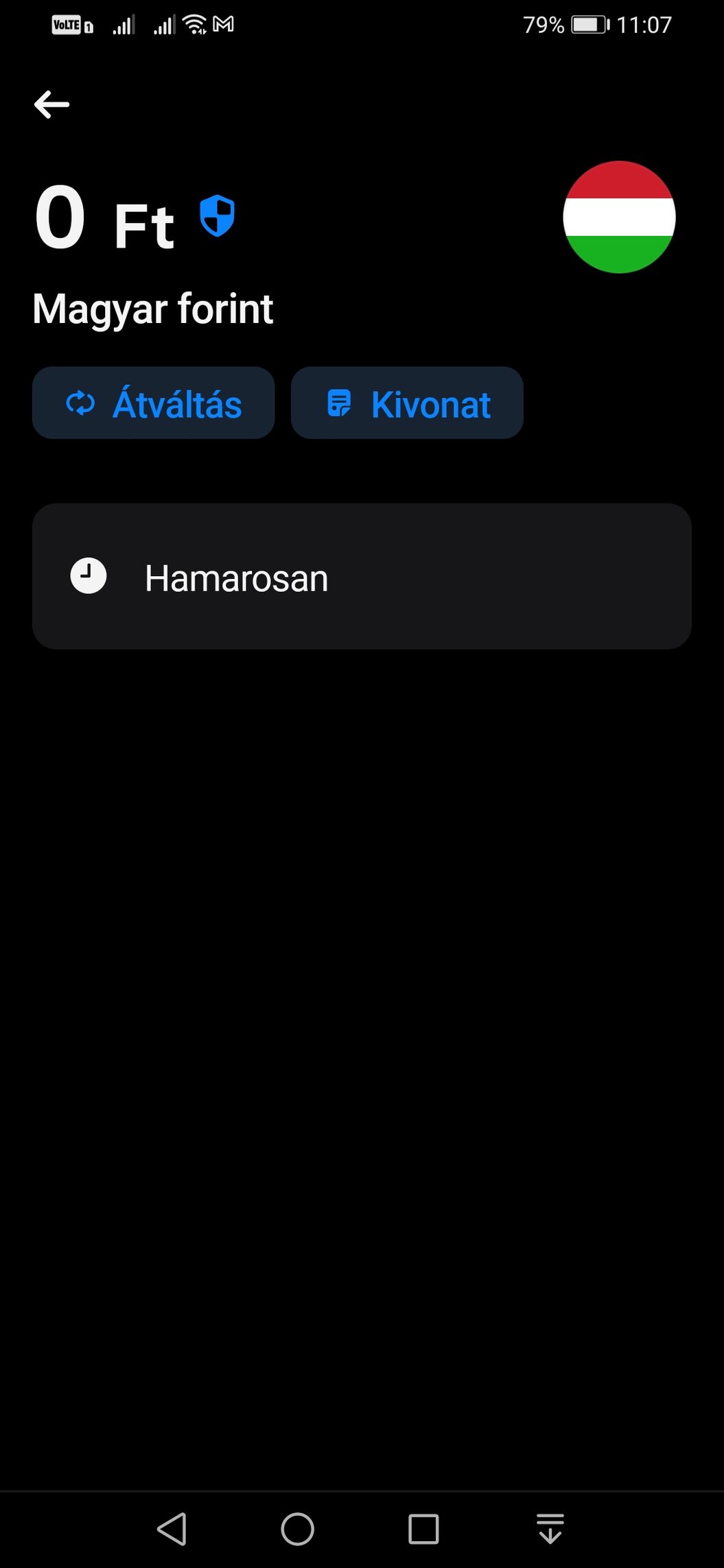Go to the system home screen
724x1568 pixels.
[x=297, y=1529]
